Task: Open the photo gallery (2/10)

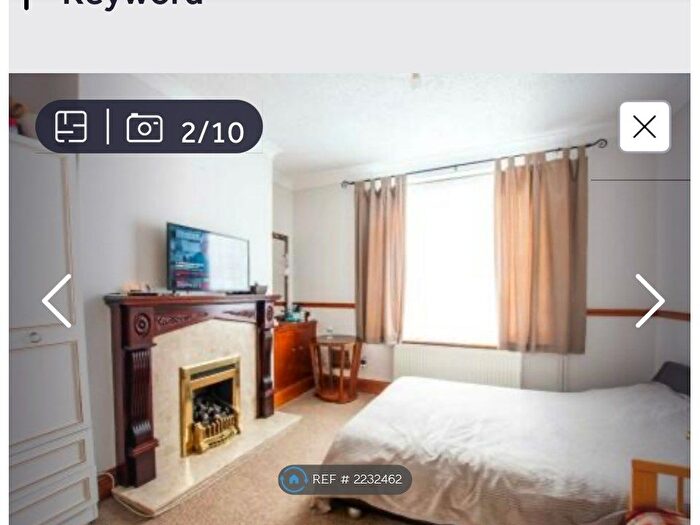Action: coord(184,128)
